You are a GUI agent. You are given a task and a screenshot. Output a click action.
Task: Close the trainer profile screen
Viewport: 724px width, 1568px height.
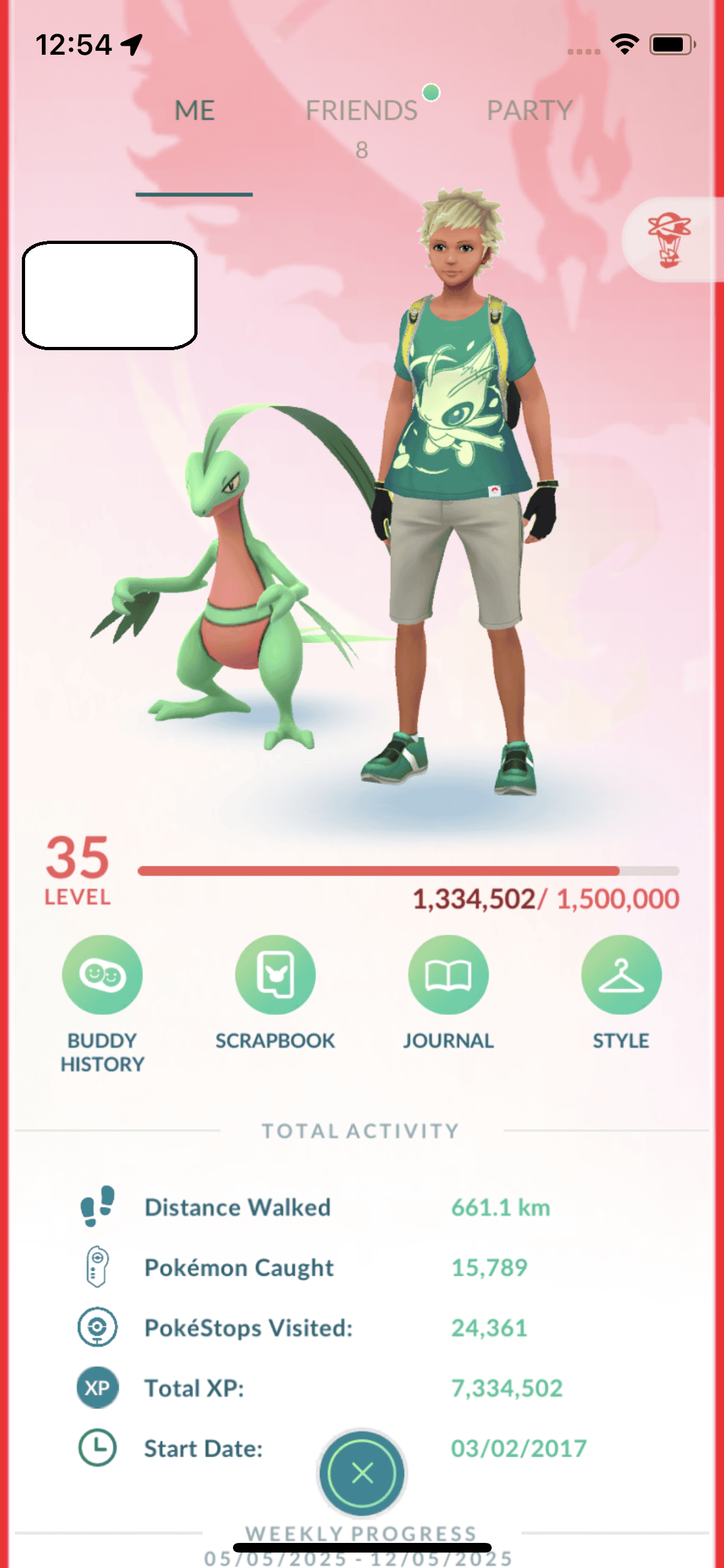click(362, 1473)
